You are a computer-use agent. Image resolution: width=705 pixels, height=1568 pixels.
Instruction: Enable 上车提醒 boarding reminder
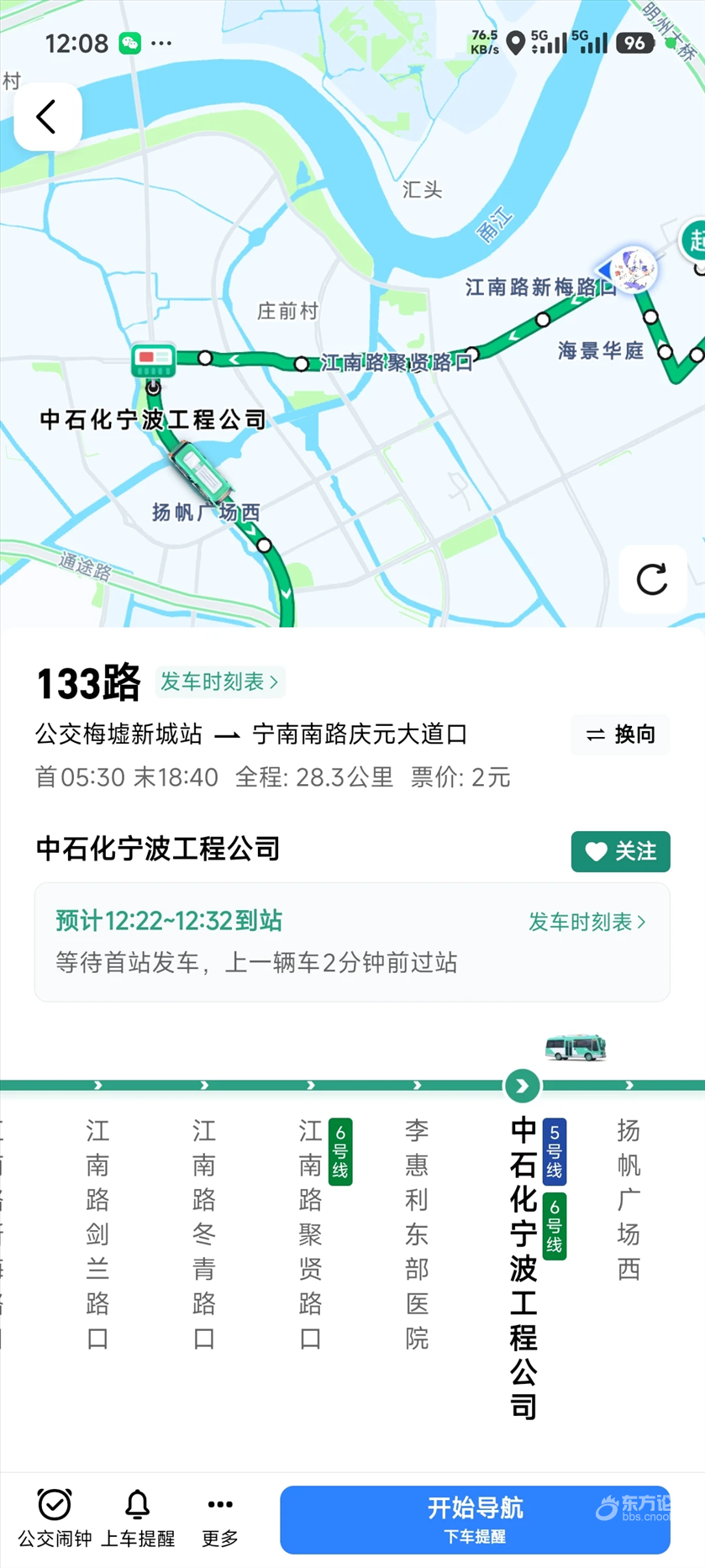click(x=138, y=1518)
